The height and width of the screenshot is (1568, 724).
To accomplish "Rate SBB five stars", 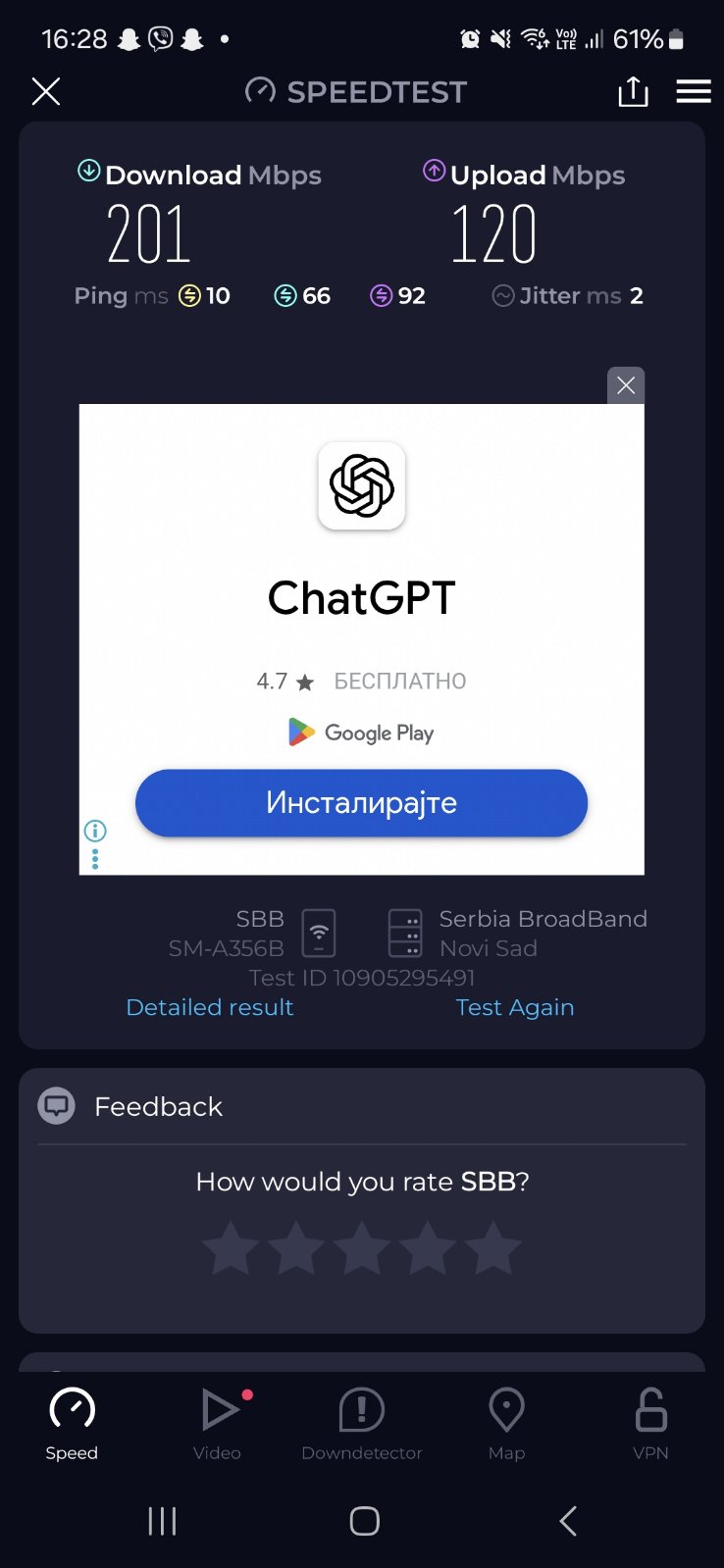I will point(492,1248).
